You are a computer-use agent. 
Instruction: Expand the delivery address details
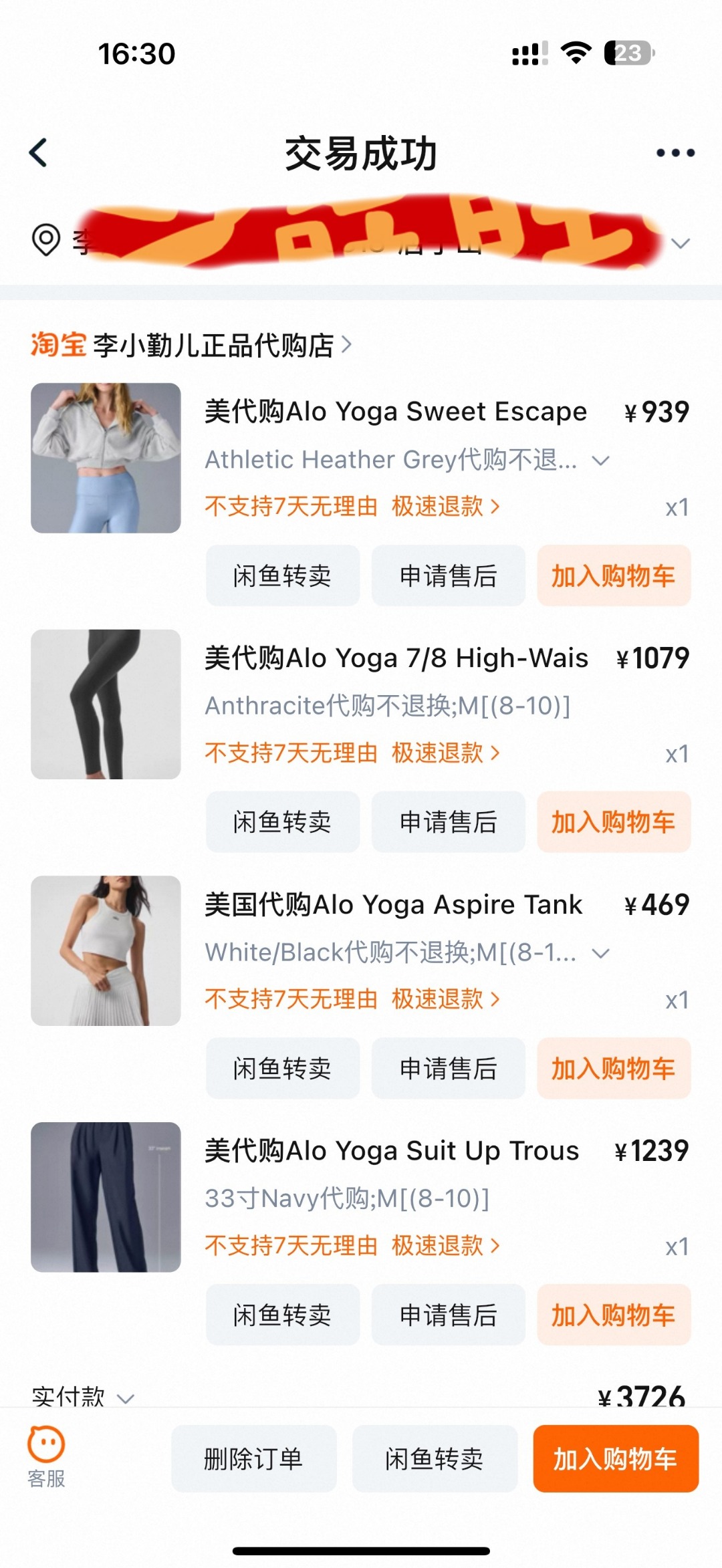[680, 243]
